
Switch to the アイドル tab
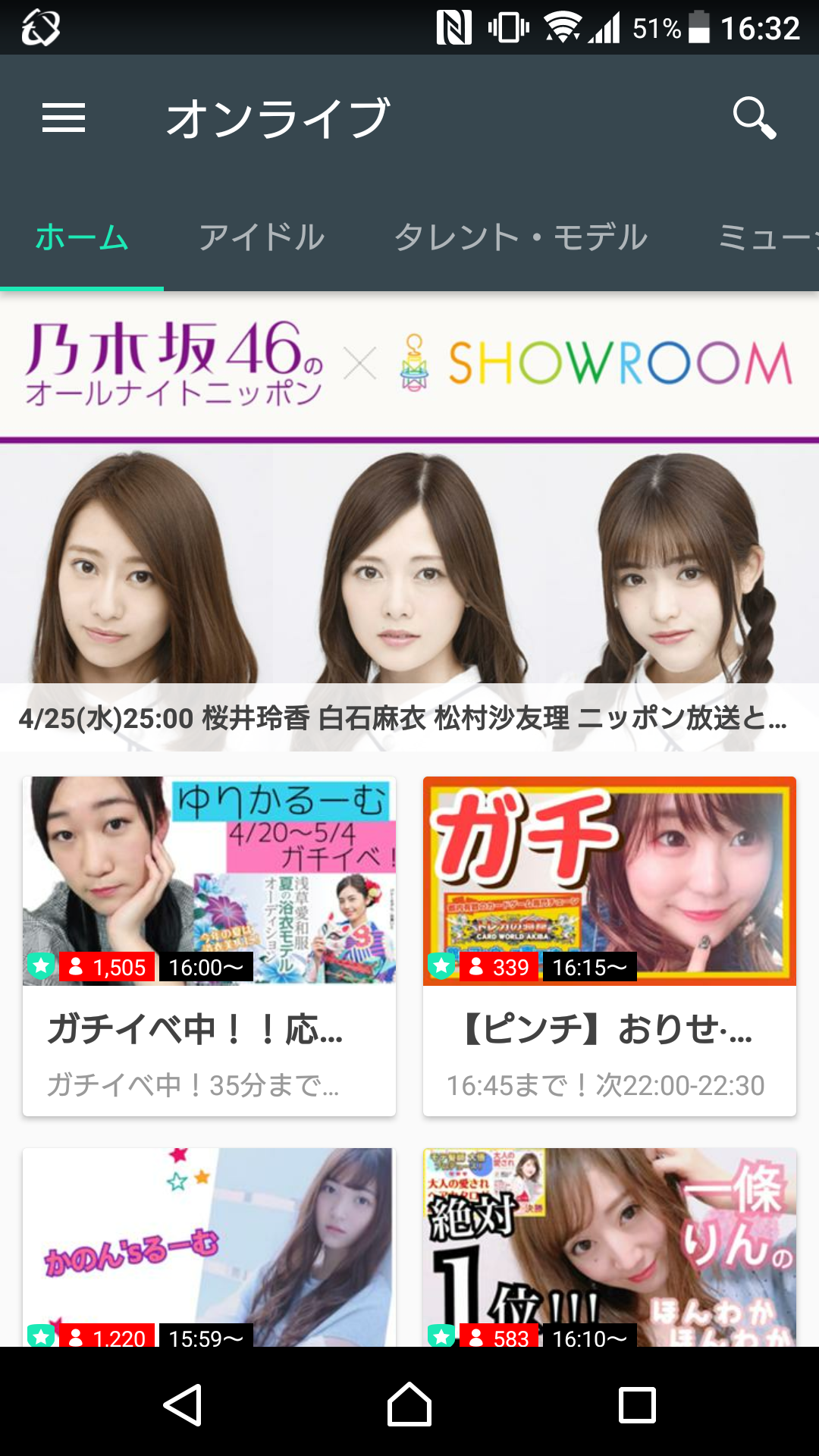click(262, 237)
